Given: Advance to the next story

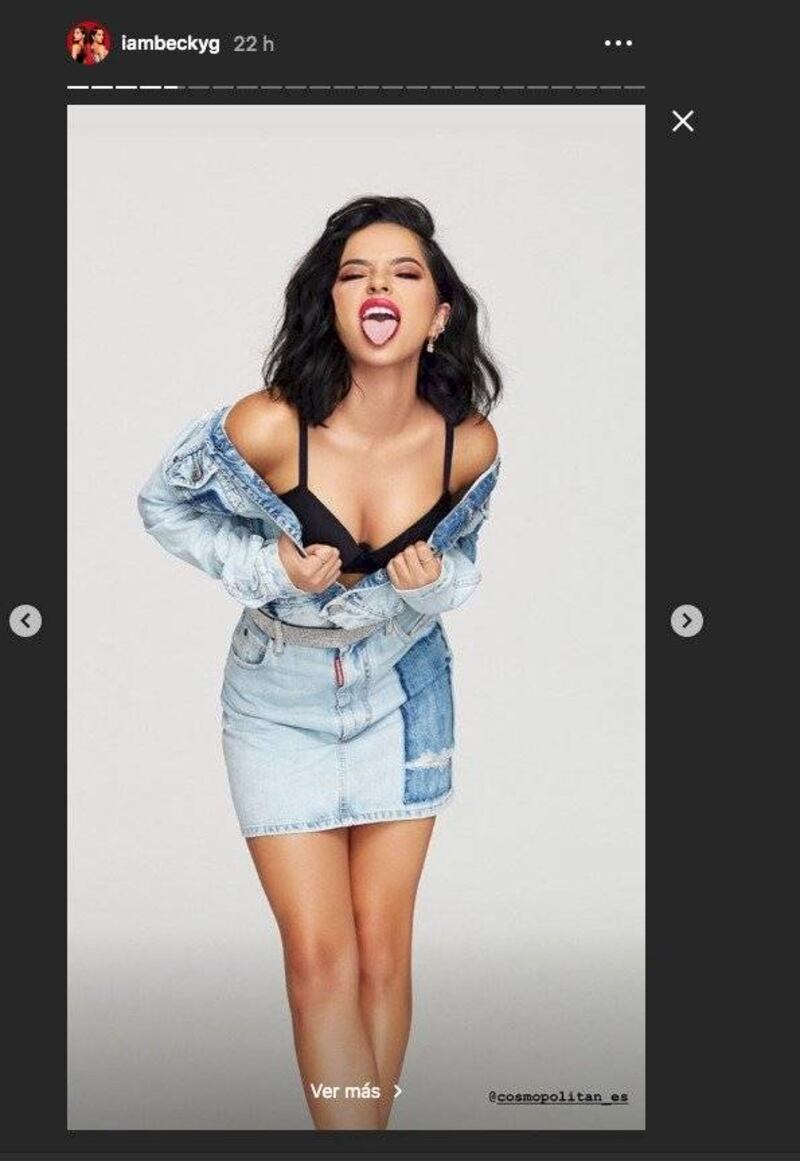Looking at the screenshot, I should (686, 621).
